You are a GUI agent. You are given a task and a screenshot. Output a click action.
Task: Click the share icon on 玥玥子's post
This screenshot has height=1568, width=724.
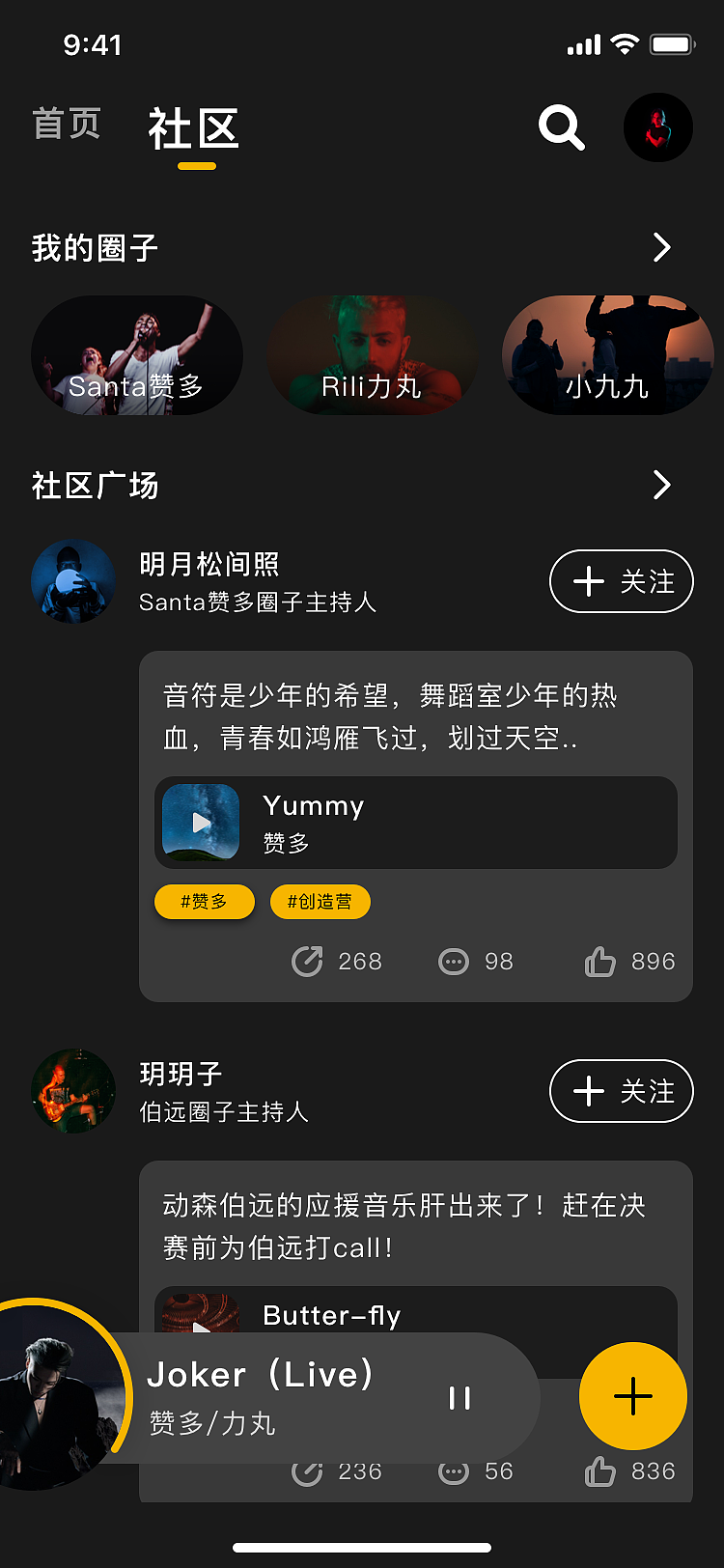306,1471
